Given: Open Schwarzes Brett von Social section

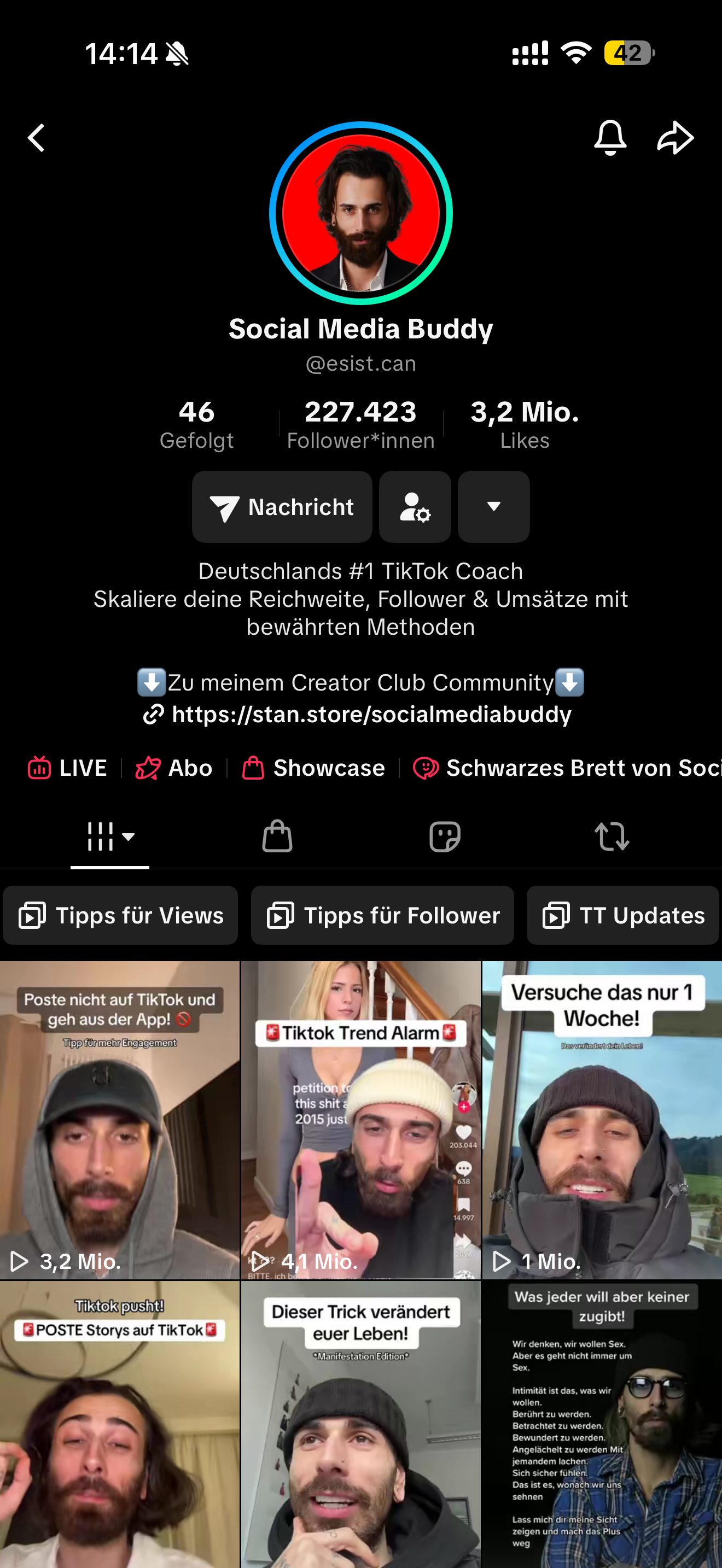Looking at the screenshot, I should coord(566,768).
